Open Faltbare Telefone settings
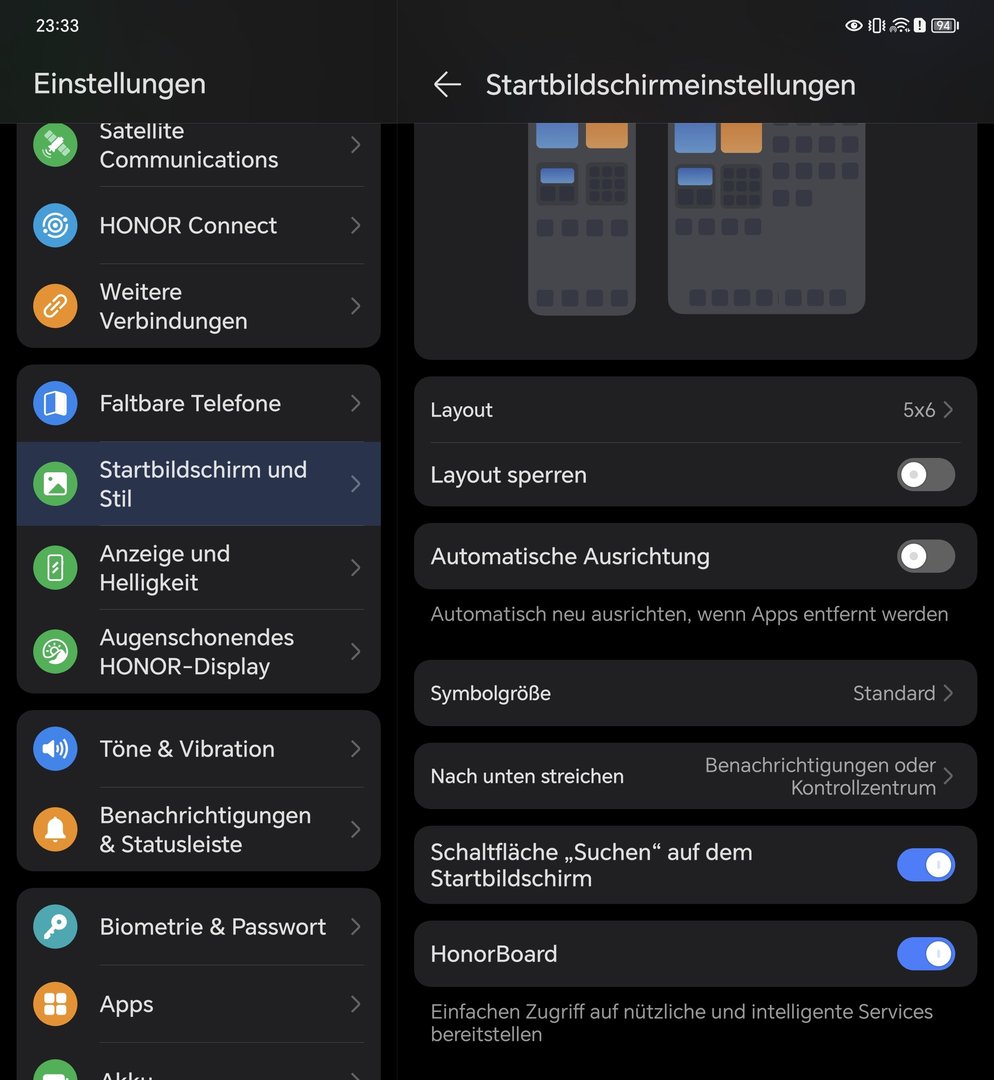 click(198, 403)
